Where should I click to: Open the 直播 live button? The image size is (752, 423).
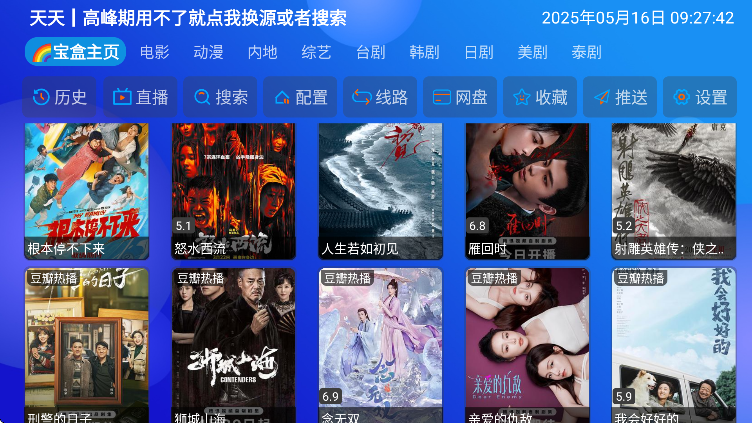pyautogui.click(x=141, y=97)
